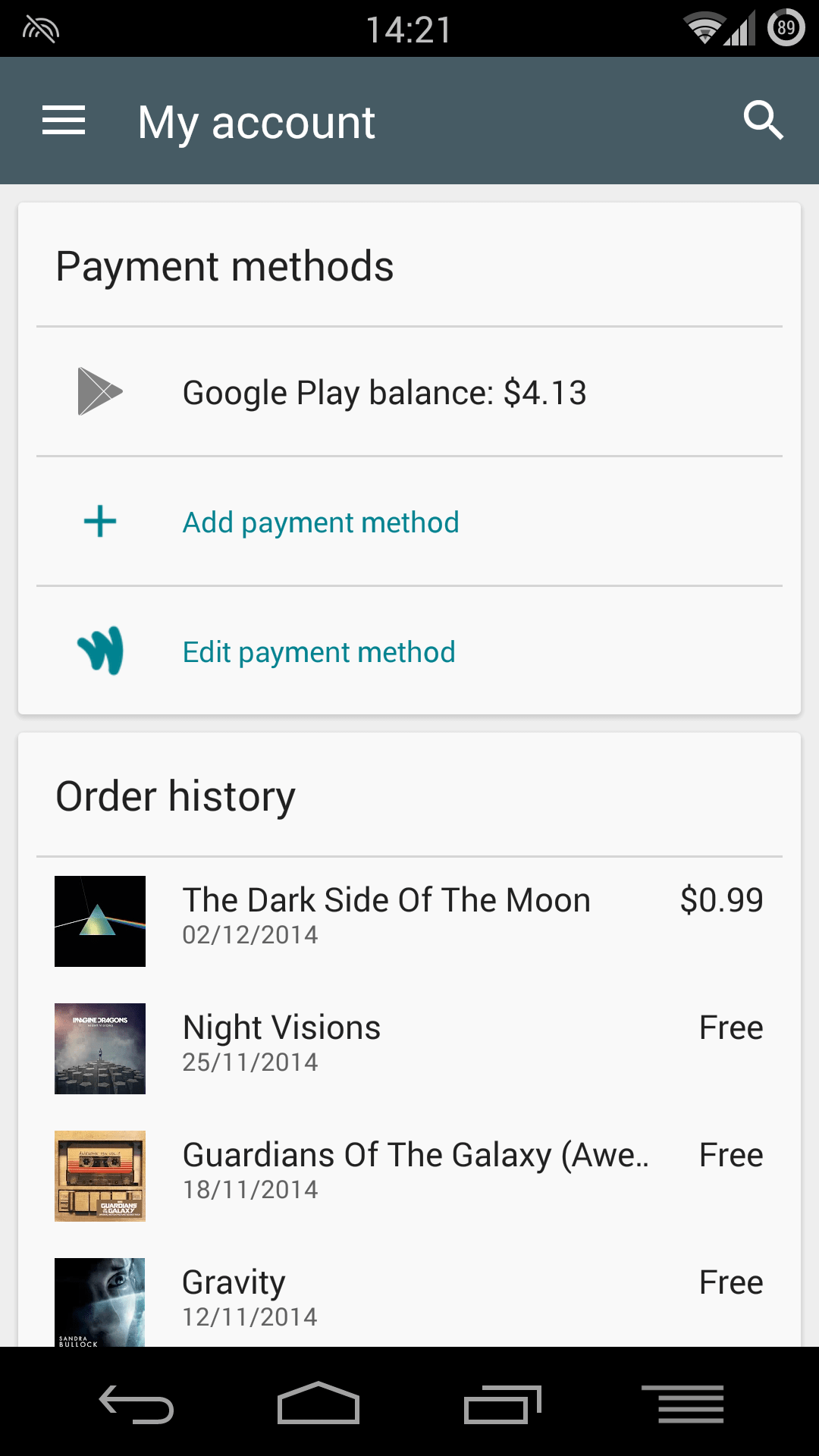Tap the system home button
The width and height of the screenshot is (819, 1456).
coord(318,1403)
